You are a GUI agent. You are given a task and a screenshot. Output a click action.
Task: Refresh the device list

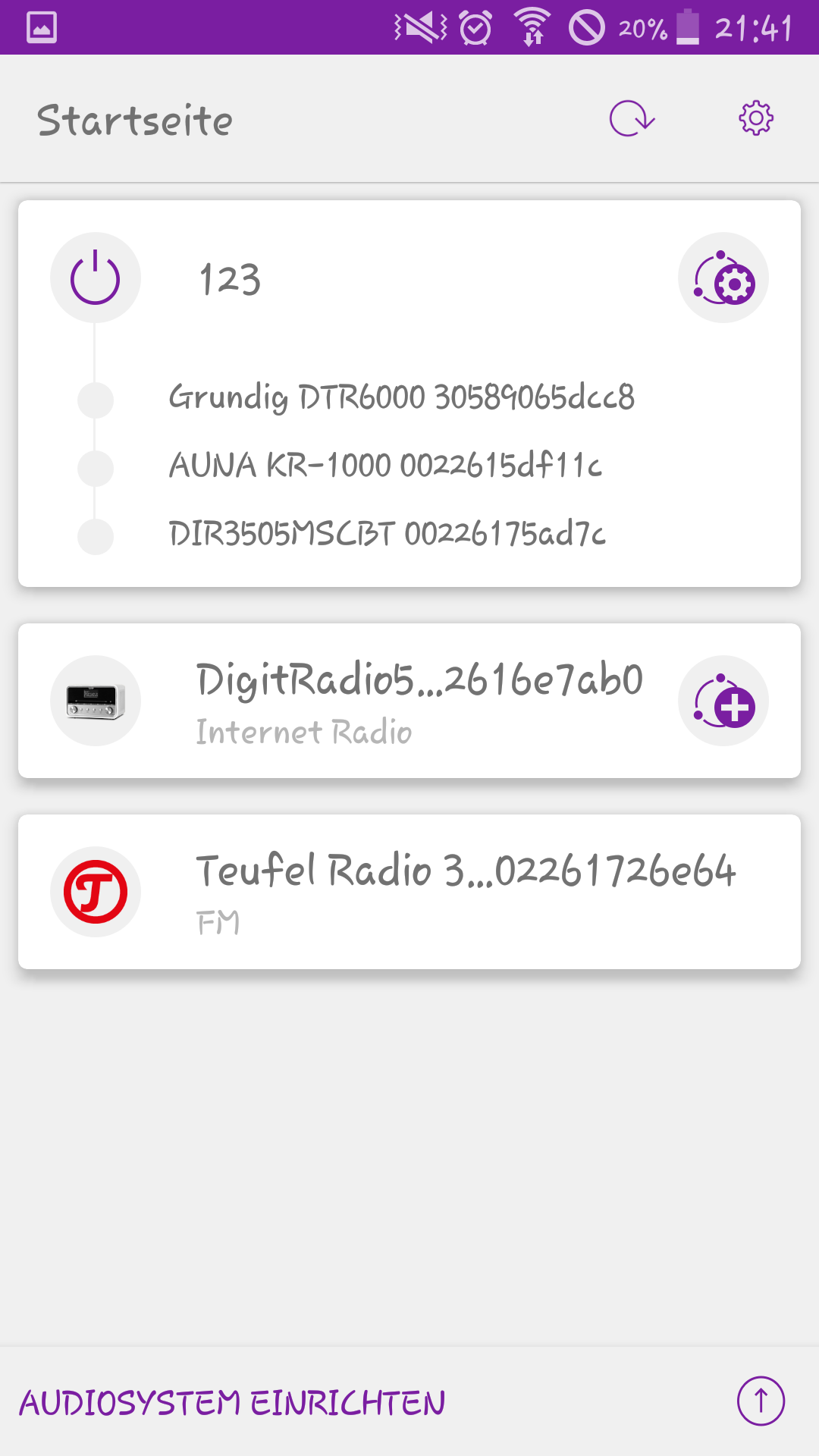(x=632, y=119)
